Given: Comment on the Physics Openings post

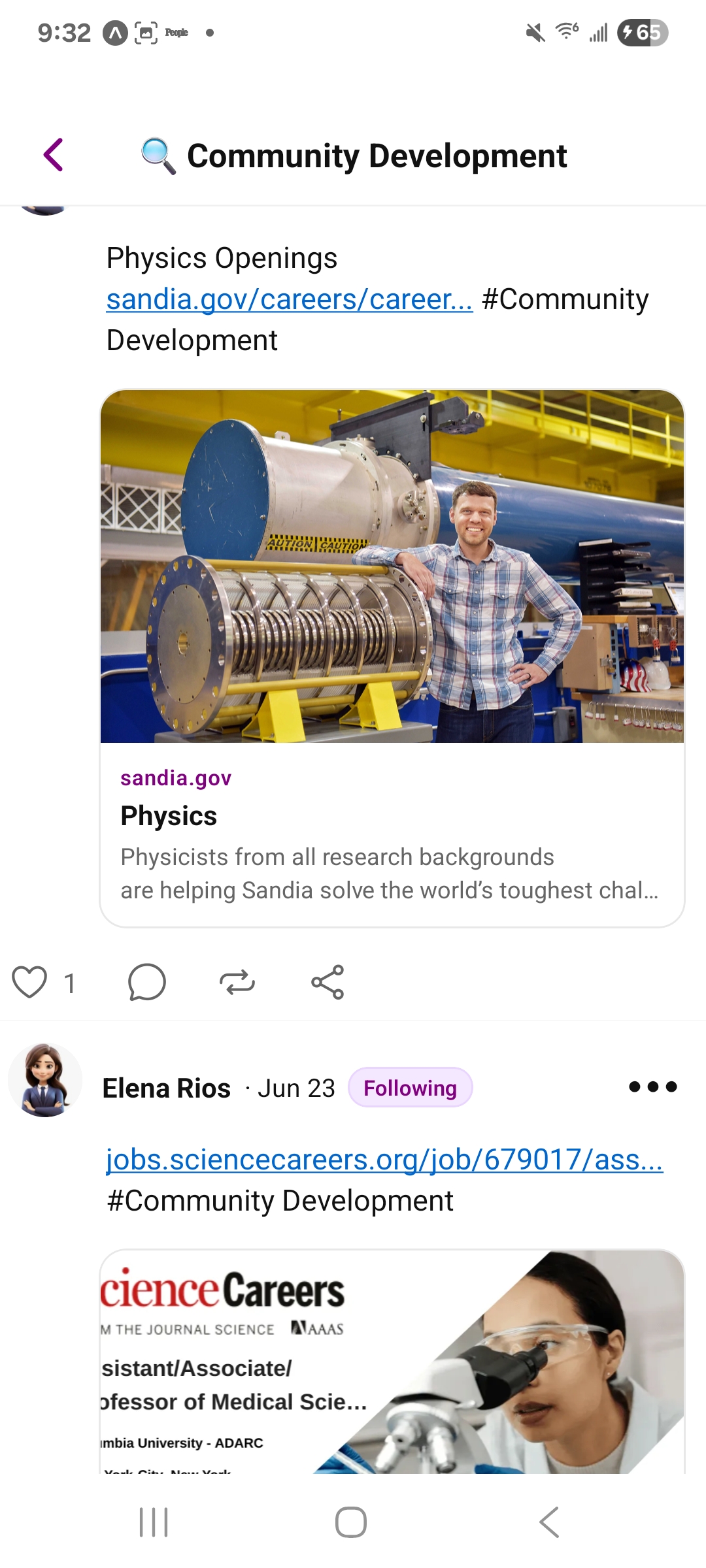Looking at the screenshot, I should coord(146,982).
